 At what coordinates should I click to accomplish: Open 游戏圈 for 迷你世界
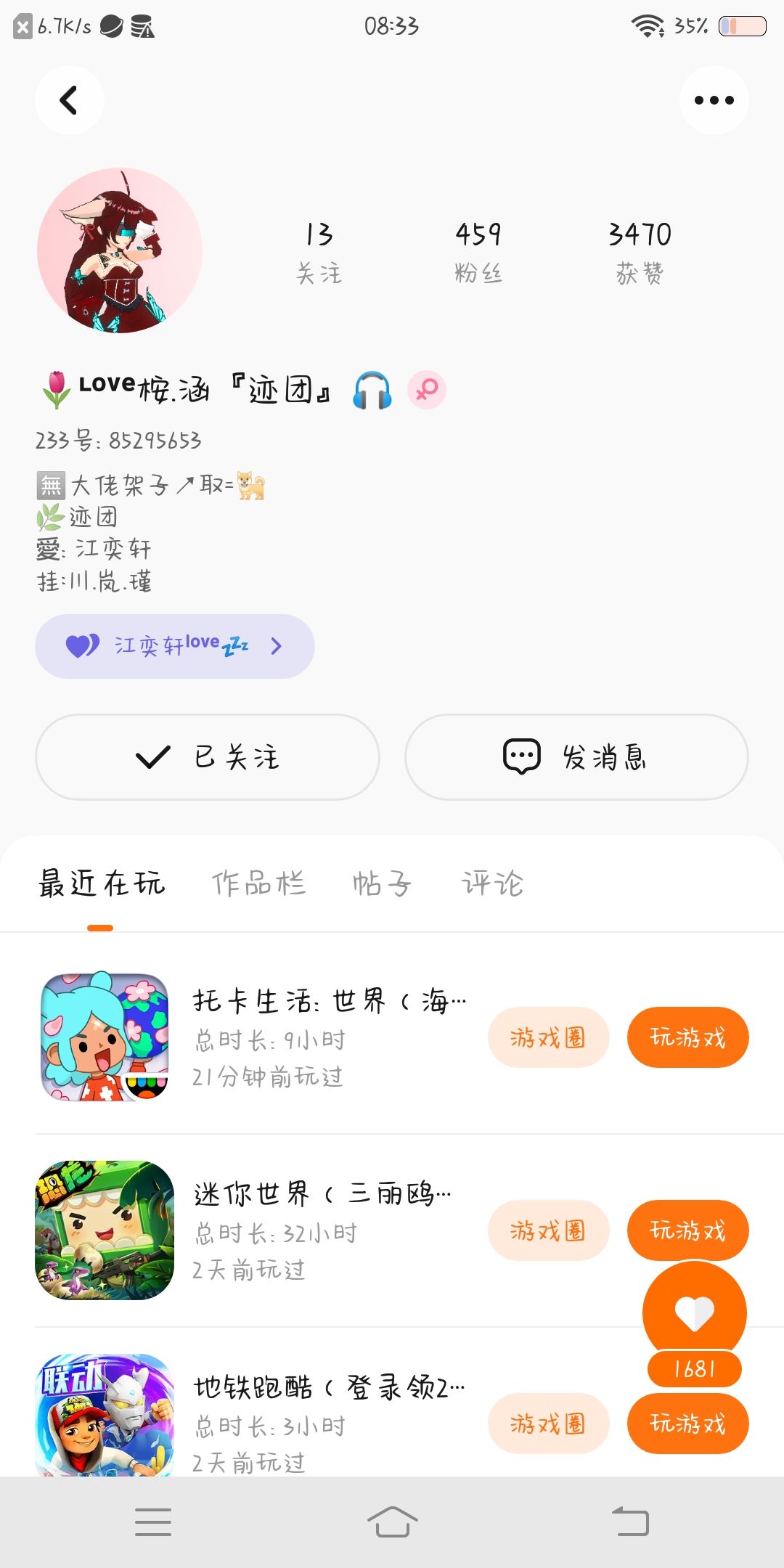coord(548,1230)
